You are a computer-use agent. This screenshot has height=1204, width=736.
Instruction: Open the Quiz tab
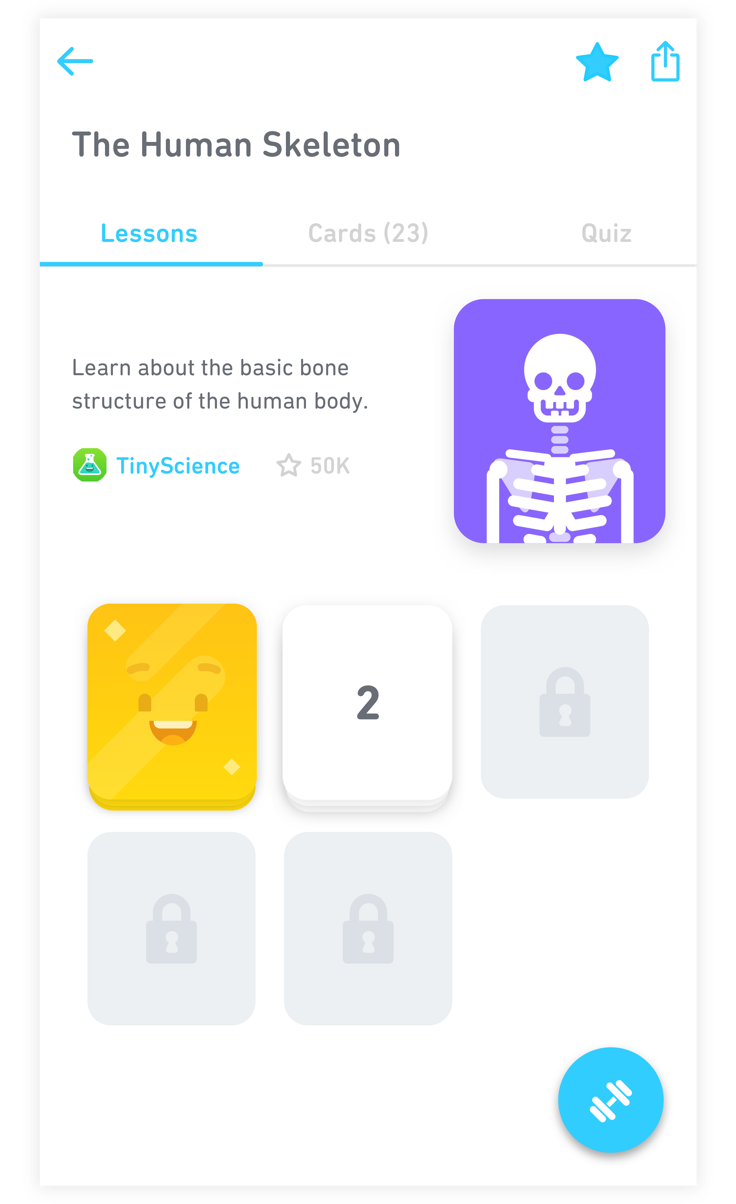click(606, 234)
